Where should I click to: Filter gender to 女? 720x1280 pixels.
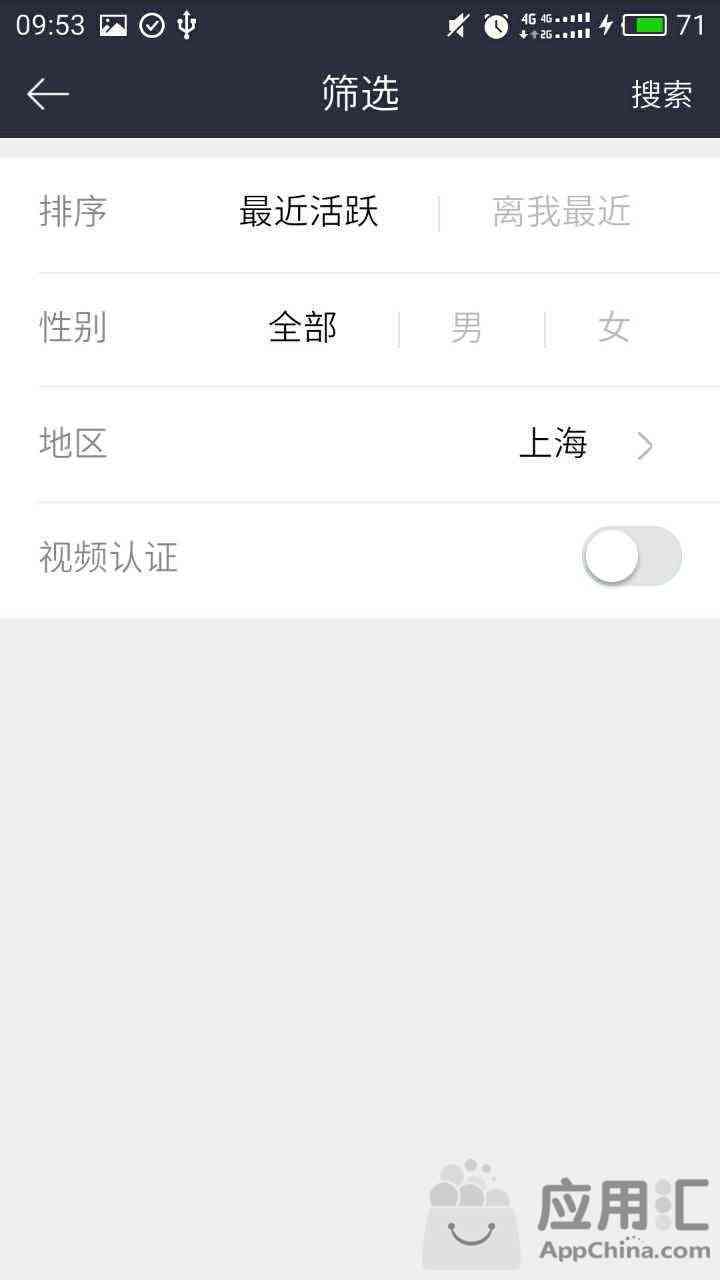click(x=614, y=327)
